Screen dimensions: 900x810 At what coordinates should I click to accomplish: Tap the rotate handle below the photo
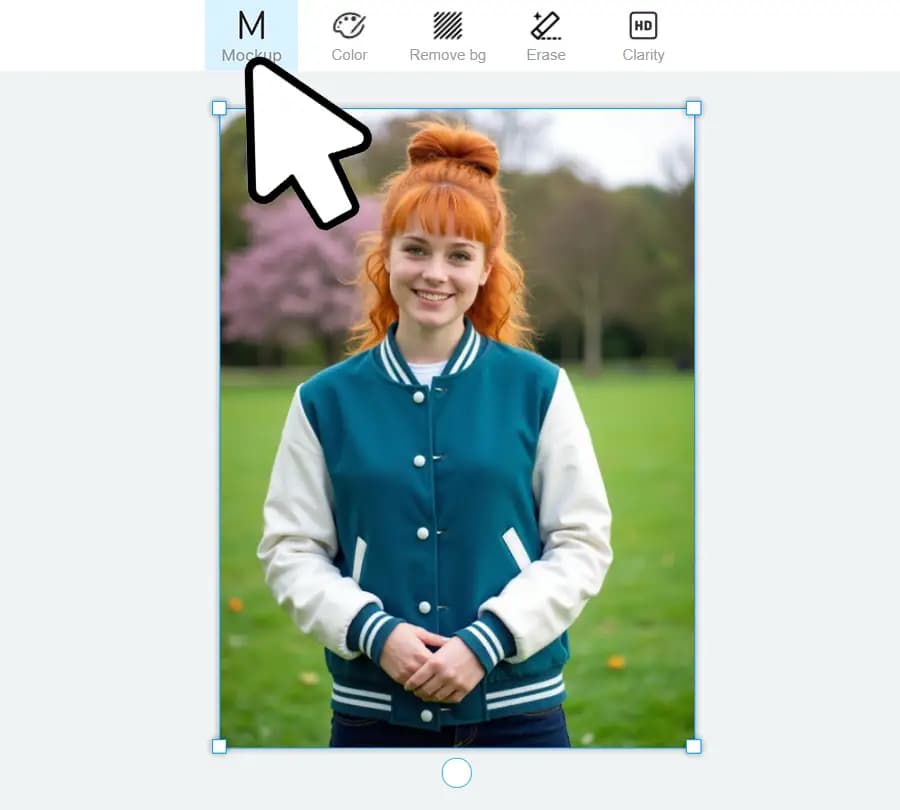coord(456,772)
